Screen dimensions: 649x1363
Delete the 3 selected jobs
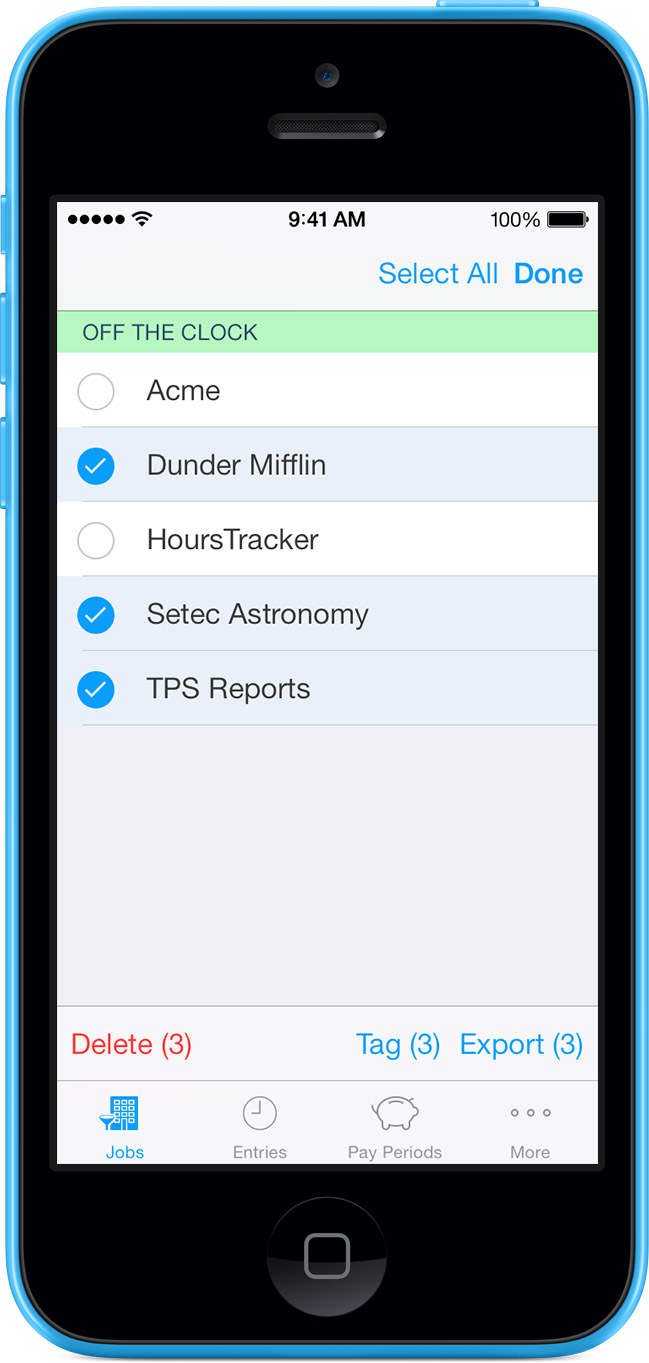[x=131, y=1044]
